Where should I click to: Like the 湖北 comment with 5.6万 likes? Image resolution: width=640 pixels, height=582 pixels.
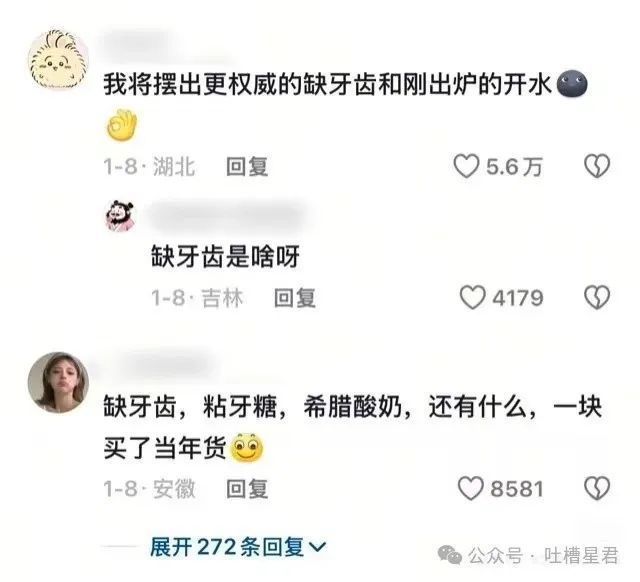pyautogui.click(x=466, y=166)
